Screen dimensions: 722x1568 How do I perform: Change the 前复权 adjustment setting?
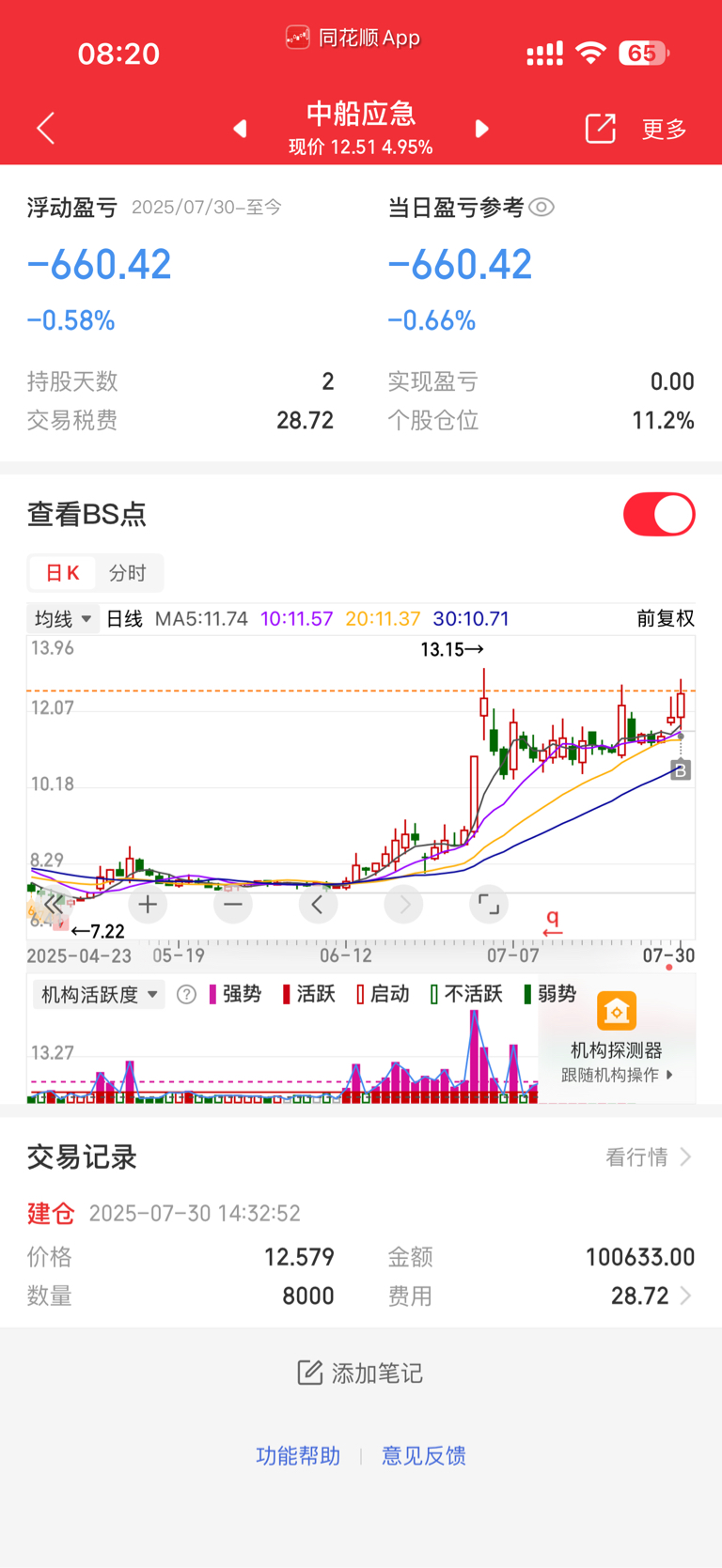665,619
